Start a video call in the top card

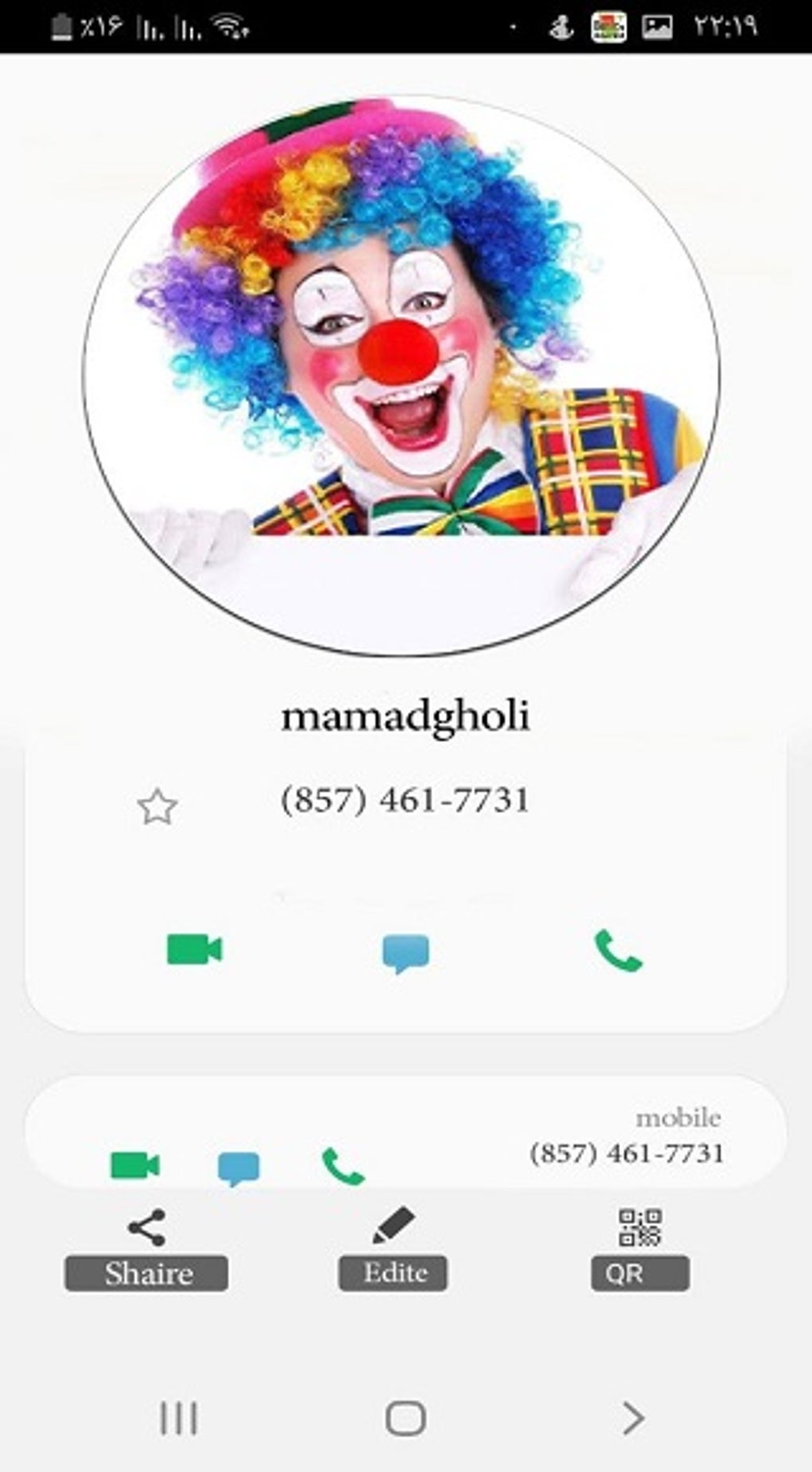[194, 949]
